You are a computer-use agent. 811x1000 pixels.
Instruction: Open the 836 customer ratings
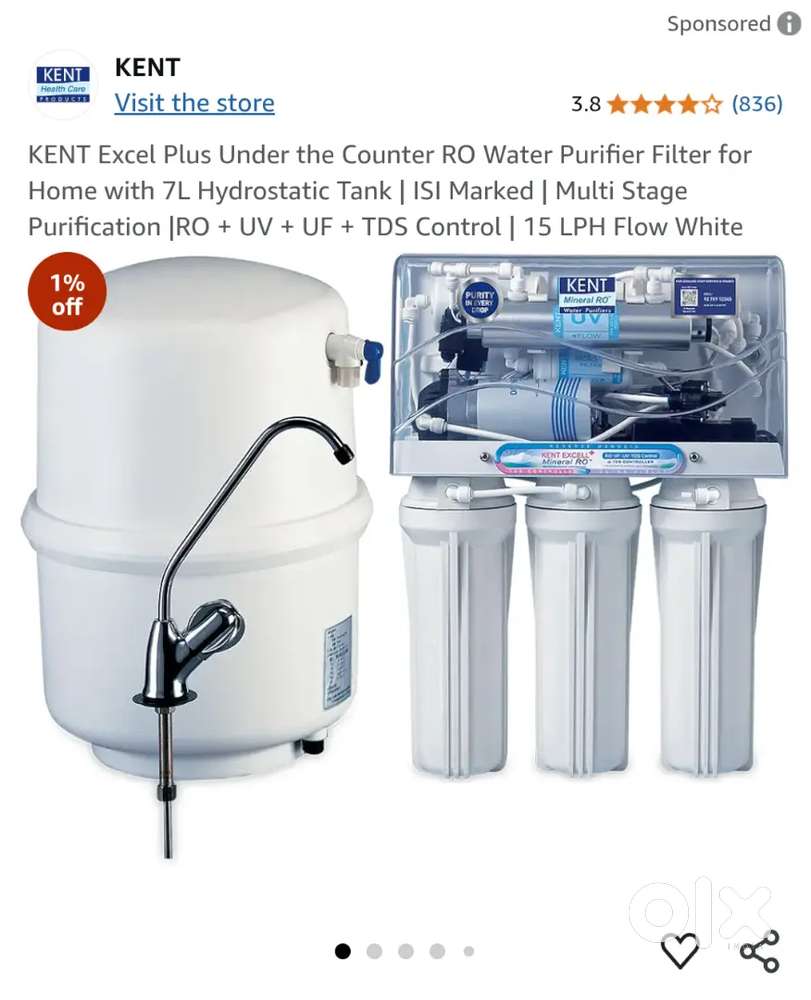pyautogui.click(x=757, y=103)
